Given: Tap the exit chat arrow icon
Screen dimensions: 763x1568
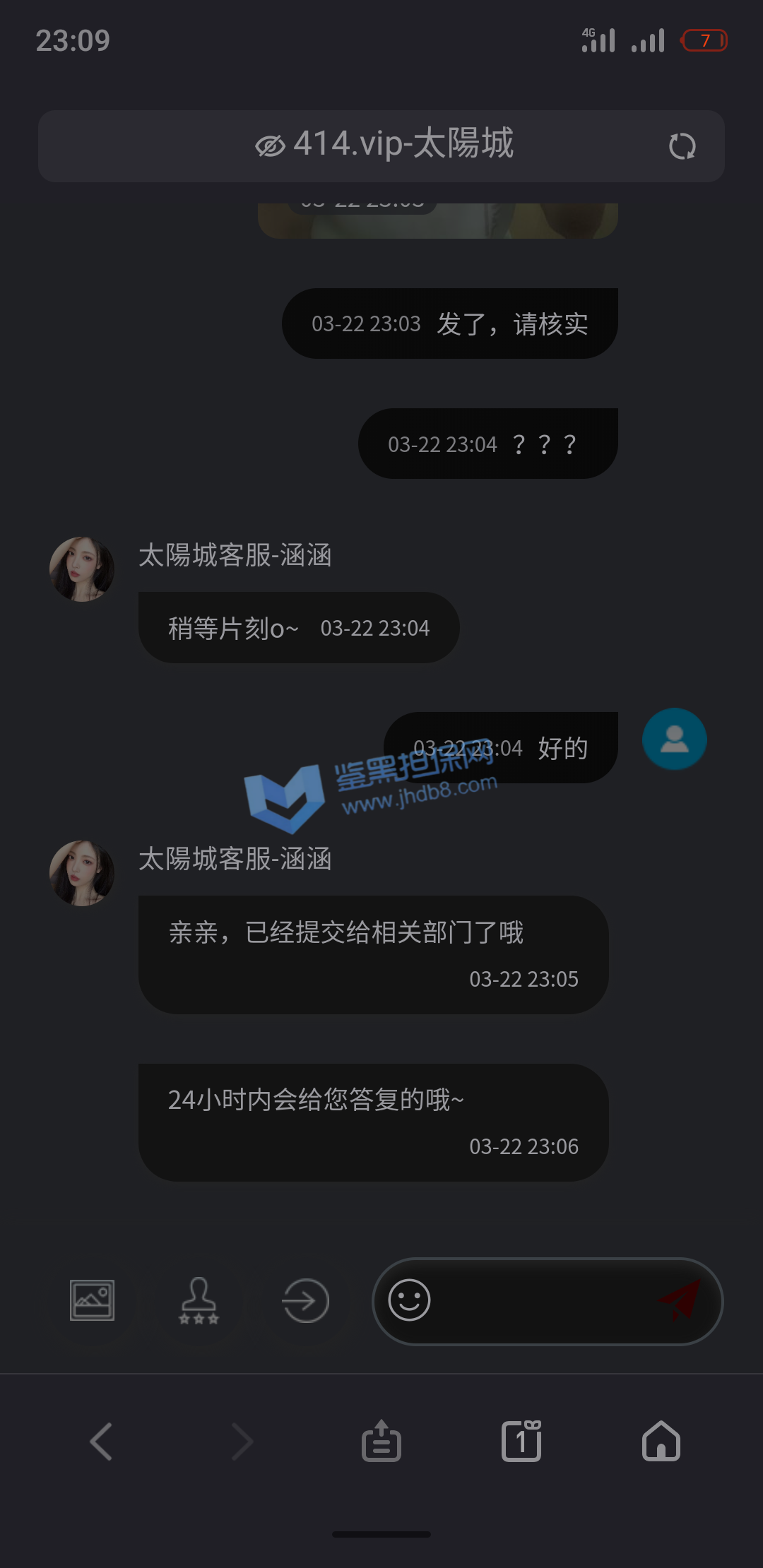Looking at the screenshot, I should point(305,1300).
